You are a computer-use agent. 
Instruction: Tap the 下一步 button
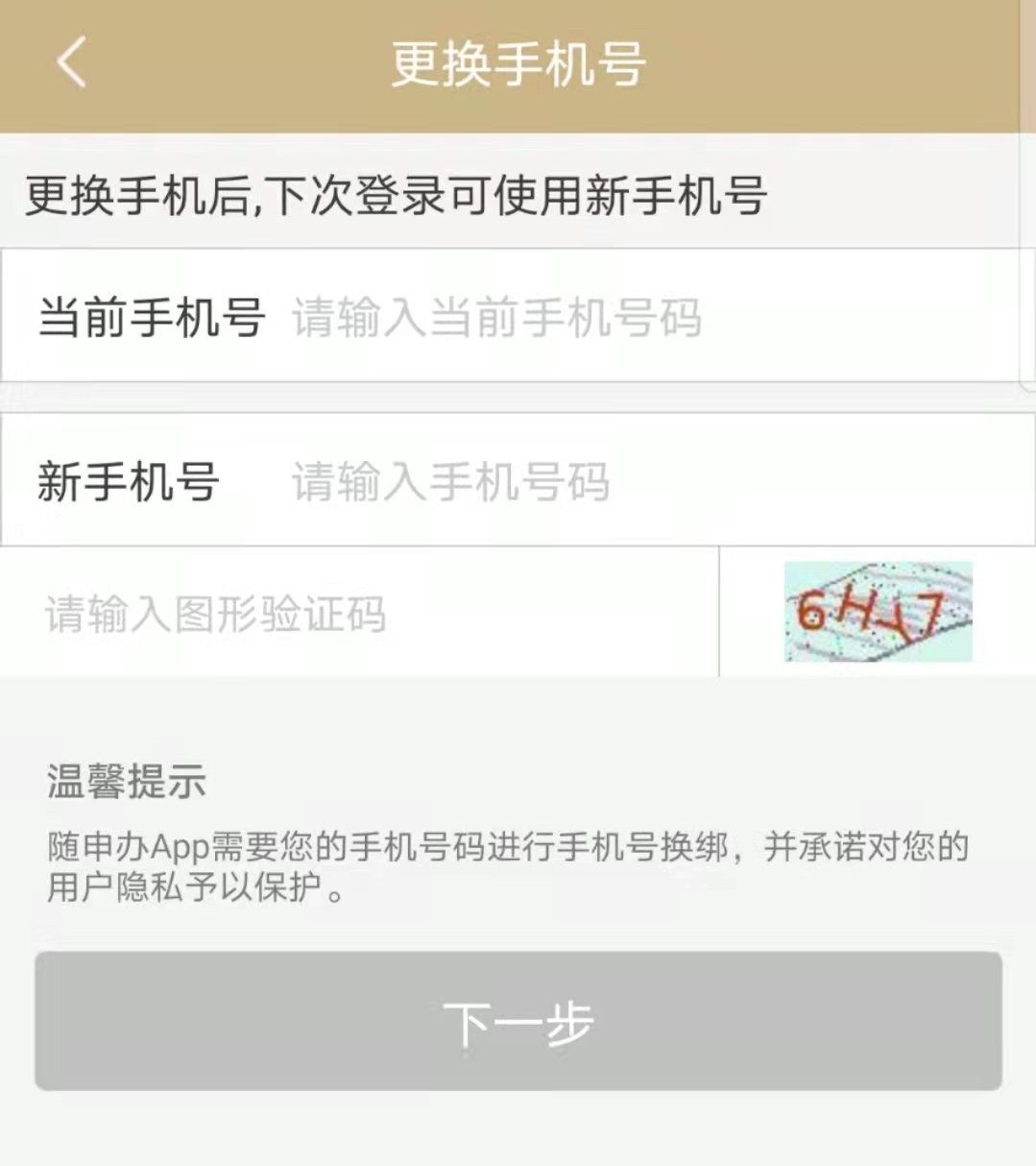coord(518,1021)
